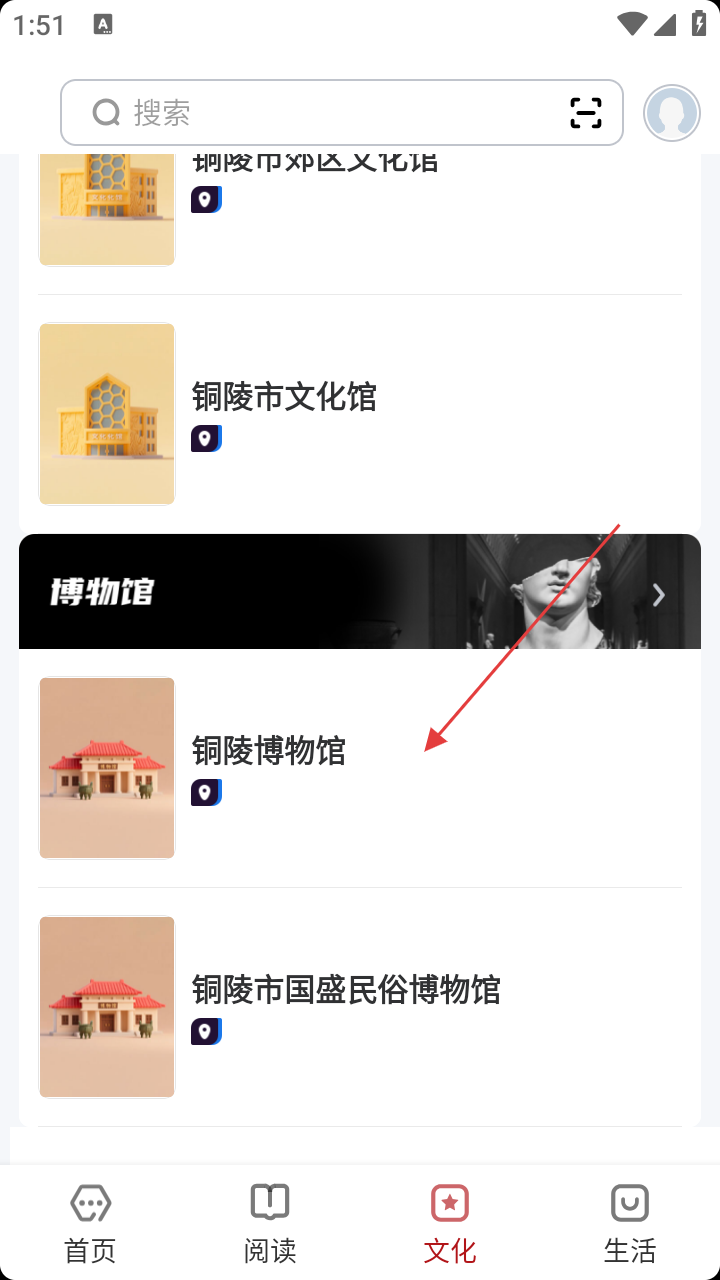
Task: View location of 铜陵市文化馆
Action: click(x=206, y=439)
